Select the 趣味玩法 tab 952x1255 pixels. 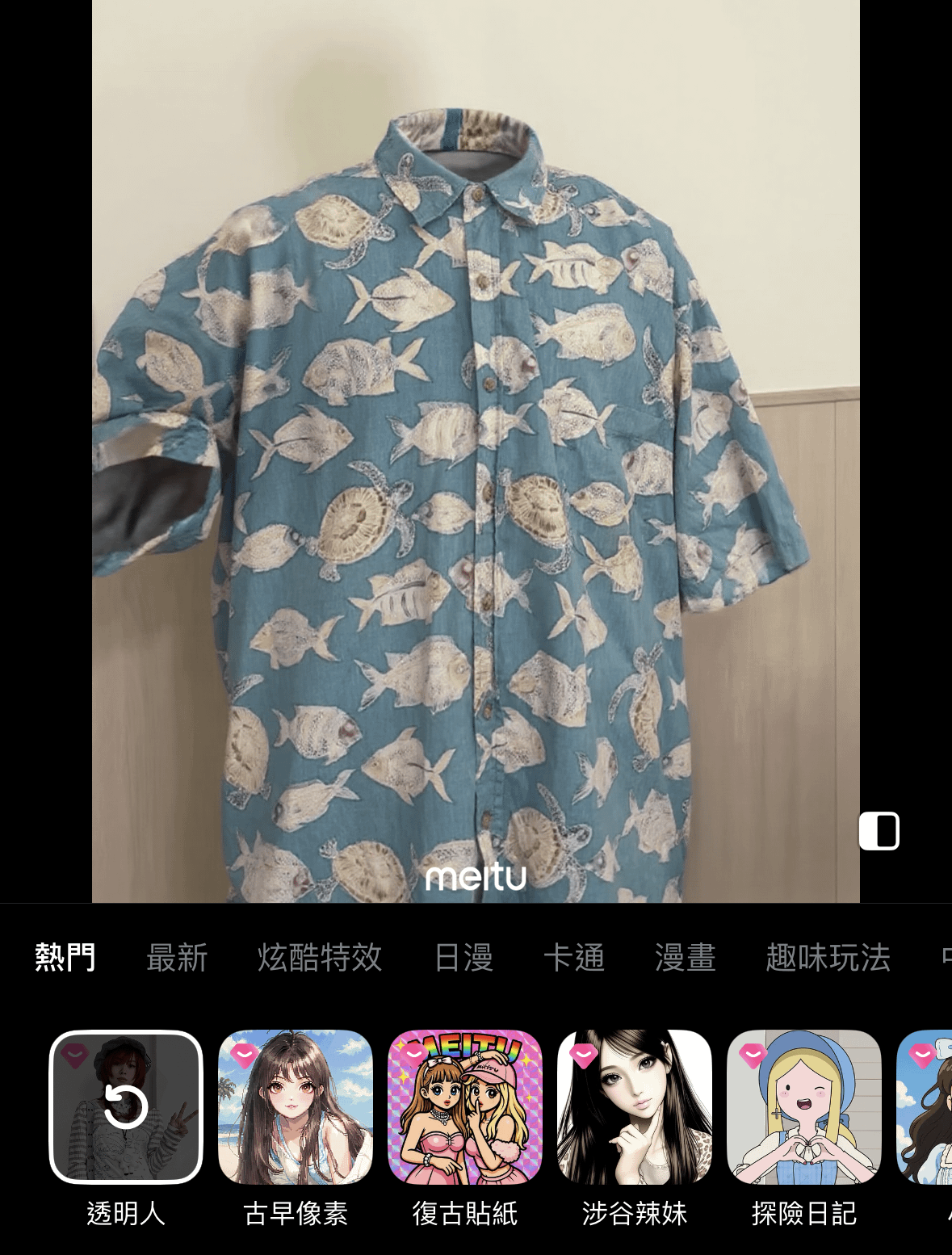(828, 958)
